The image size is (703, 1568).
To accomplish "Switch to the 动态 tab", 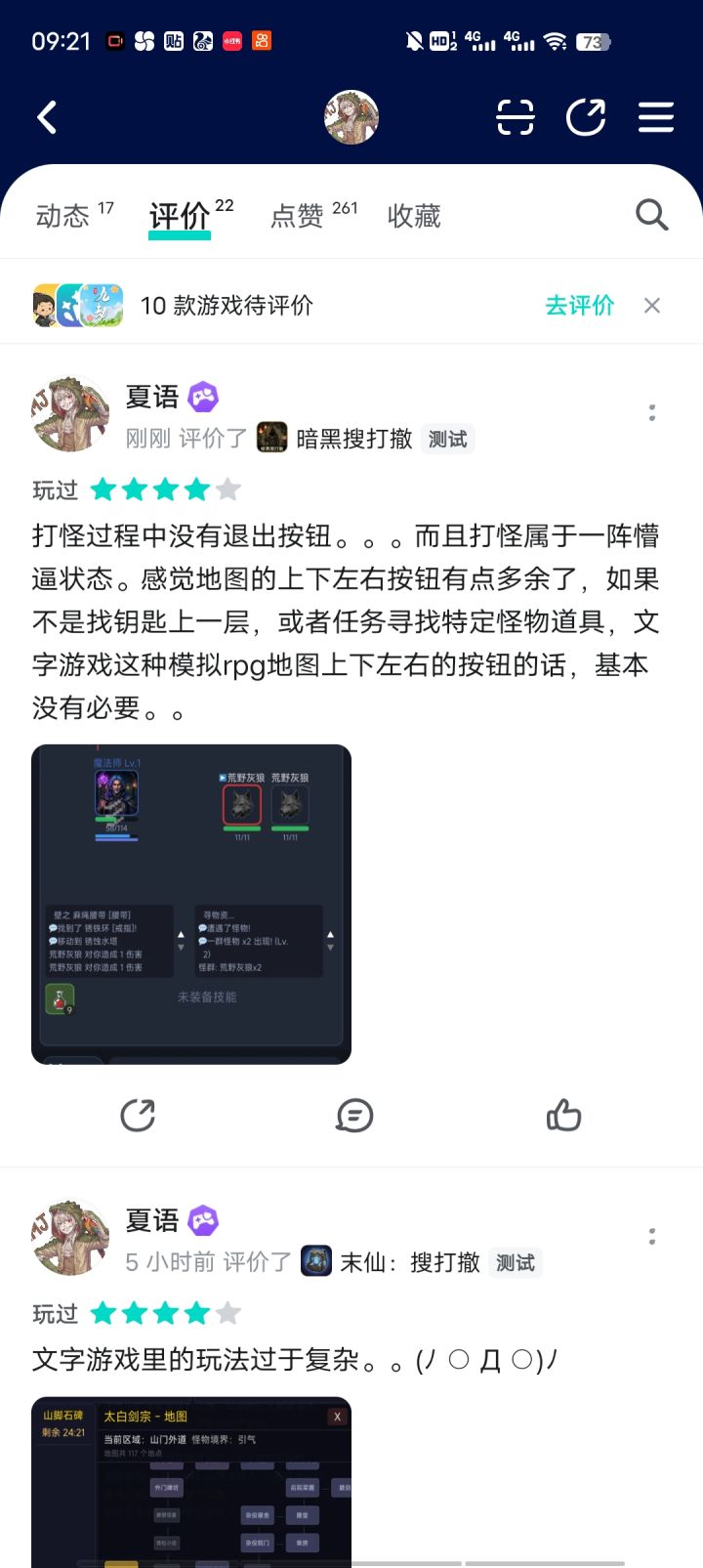I will [63, 215].
